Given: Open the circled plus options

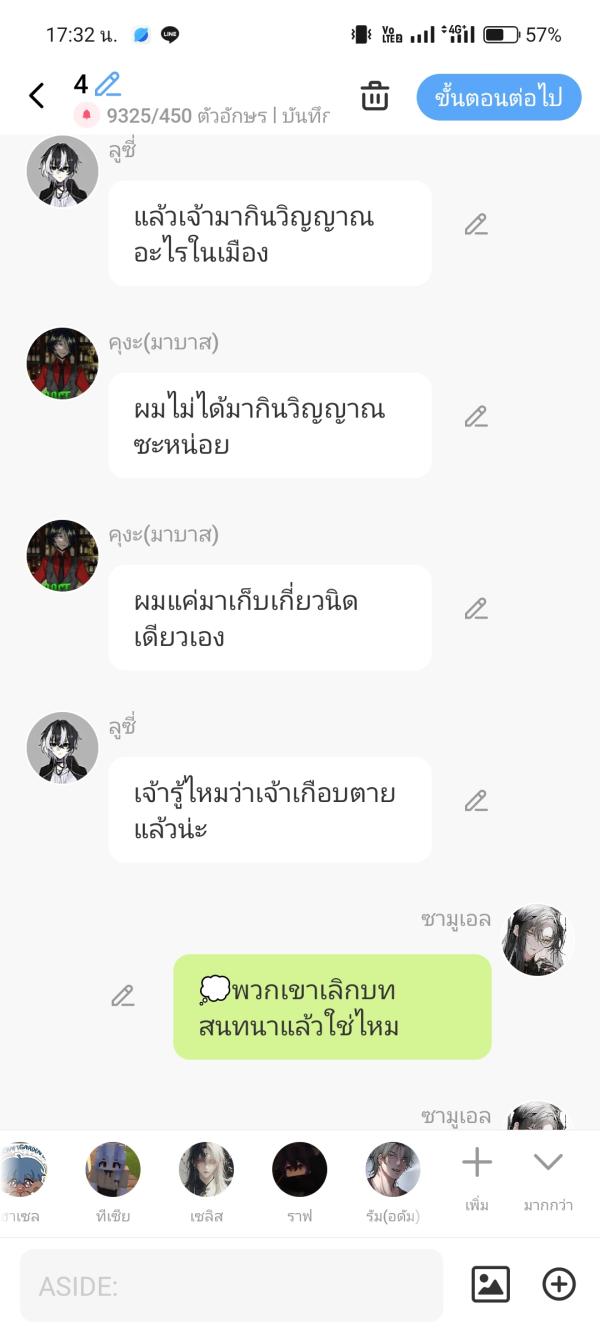Looking at the screenshot, I should [x=559, y=1284].
